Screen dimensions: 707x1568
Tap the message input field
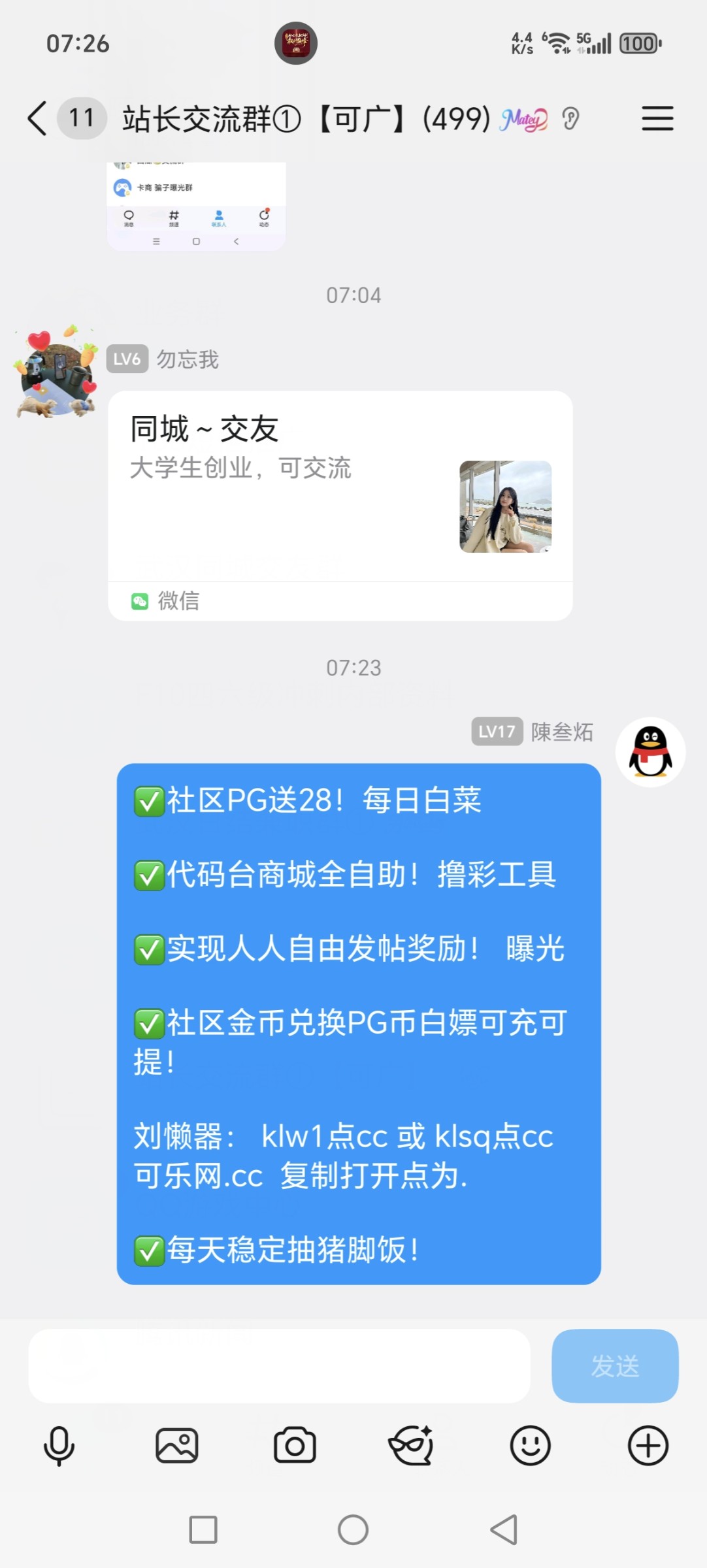click(x=281, y=1365)
